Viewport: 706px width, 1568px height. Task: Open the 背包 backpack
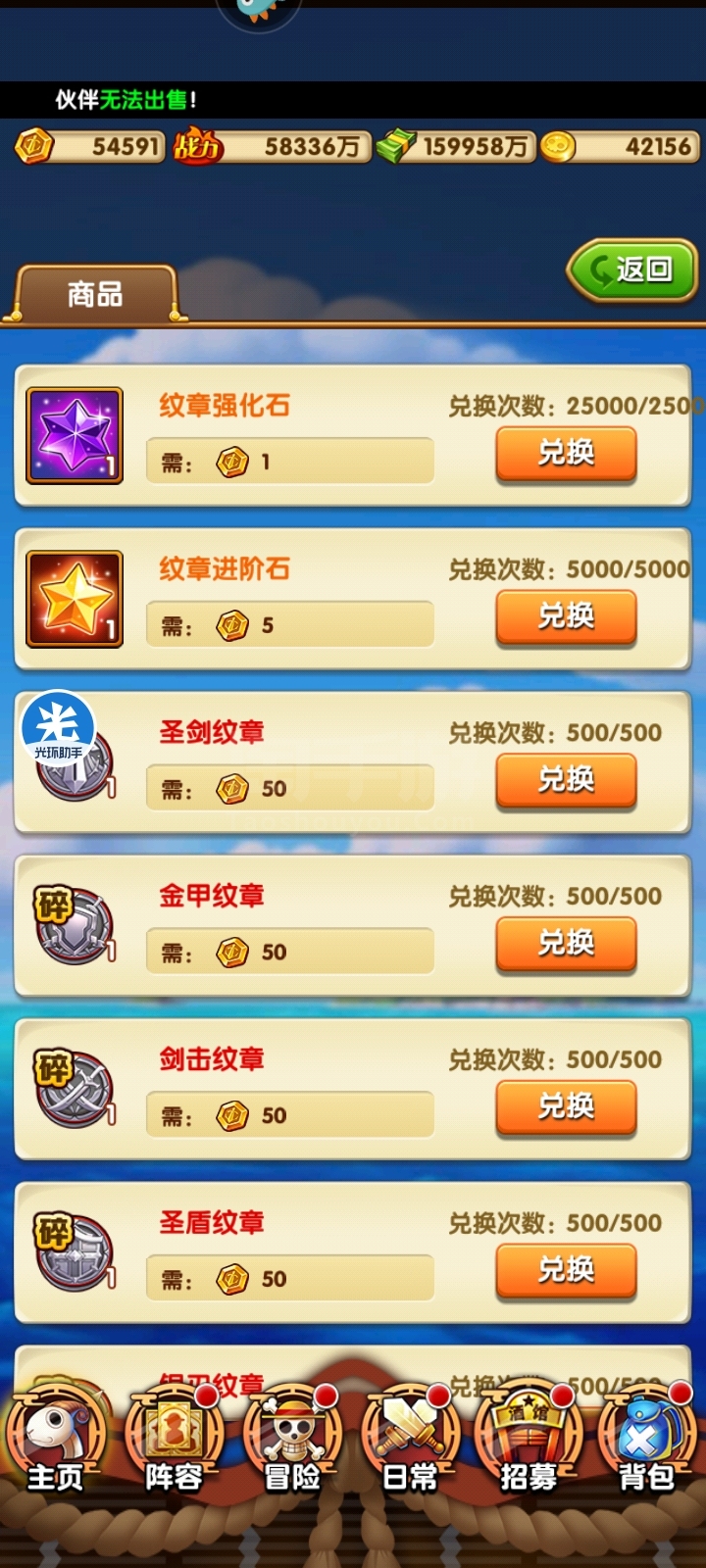(646, 1441)
